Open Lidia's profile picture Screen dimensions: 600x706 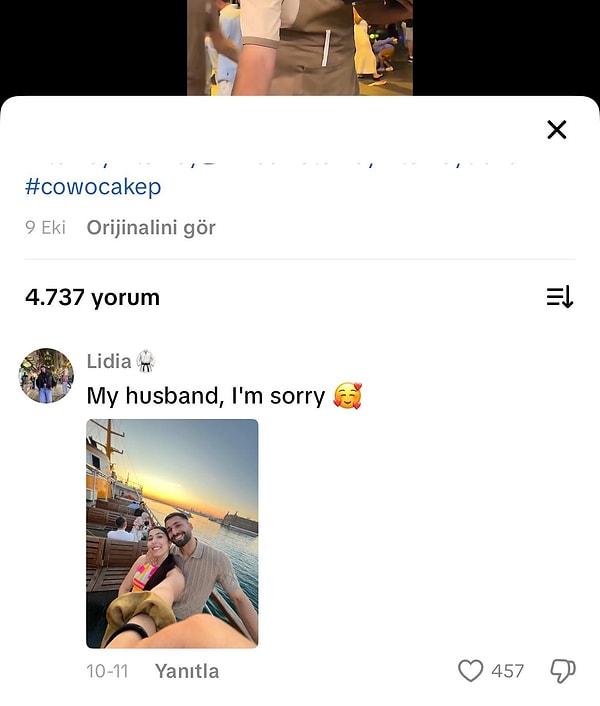click(x=46, y=376)
